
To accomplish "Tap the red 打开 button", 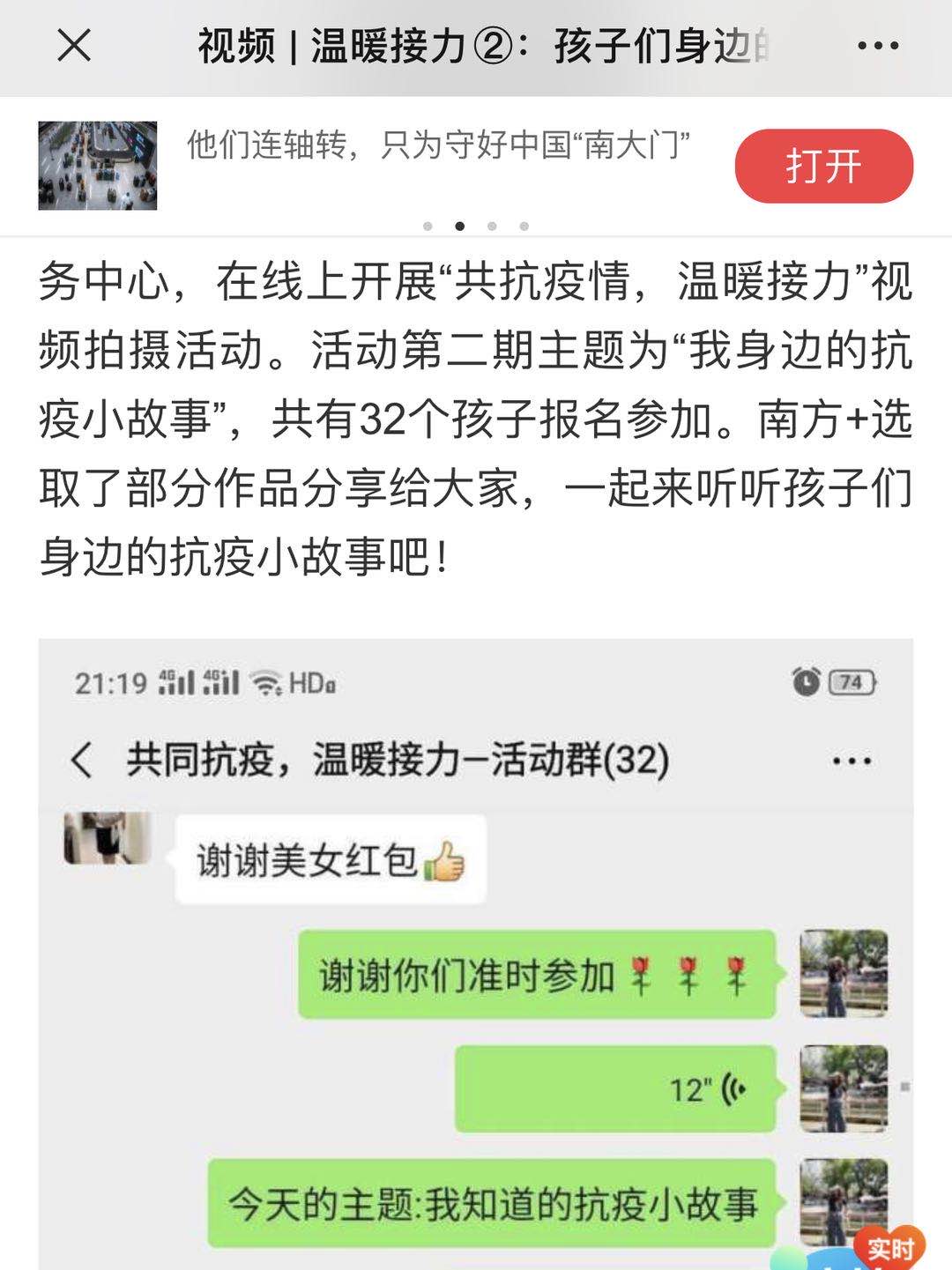I will click(823, 166).
